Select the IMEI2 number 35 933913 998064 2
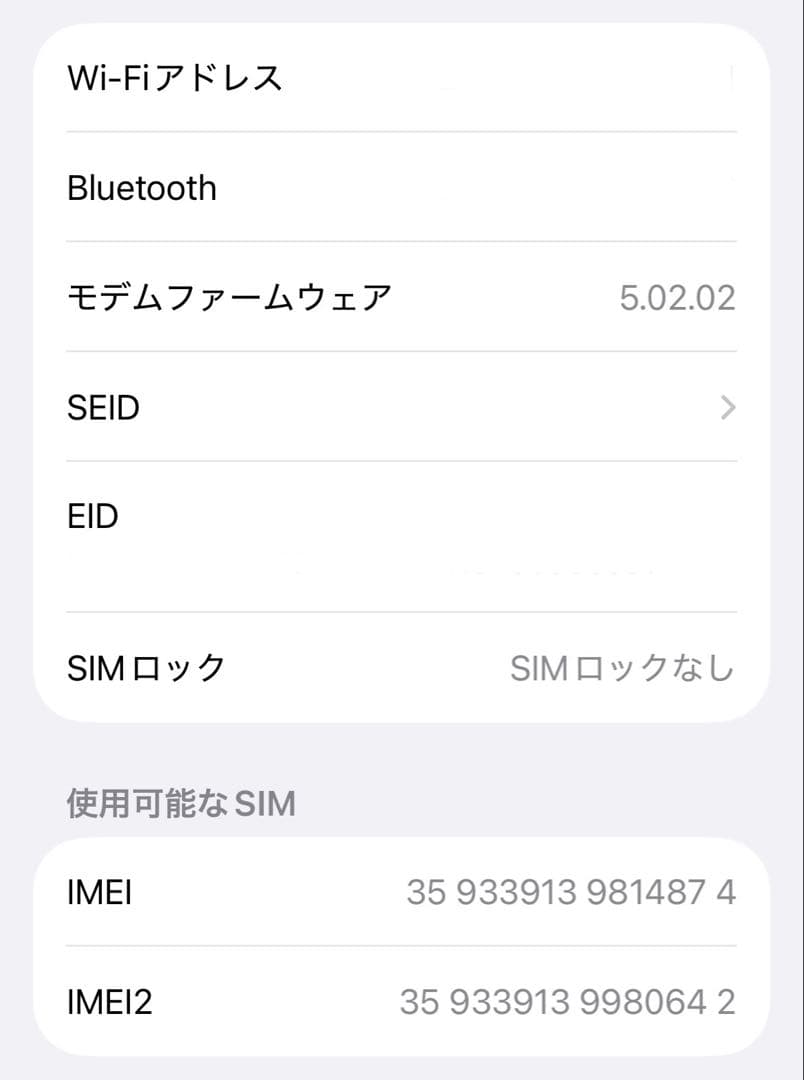Viewport: 804px width, 1080px height. click(573, 1001)
